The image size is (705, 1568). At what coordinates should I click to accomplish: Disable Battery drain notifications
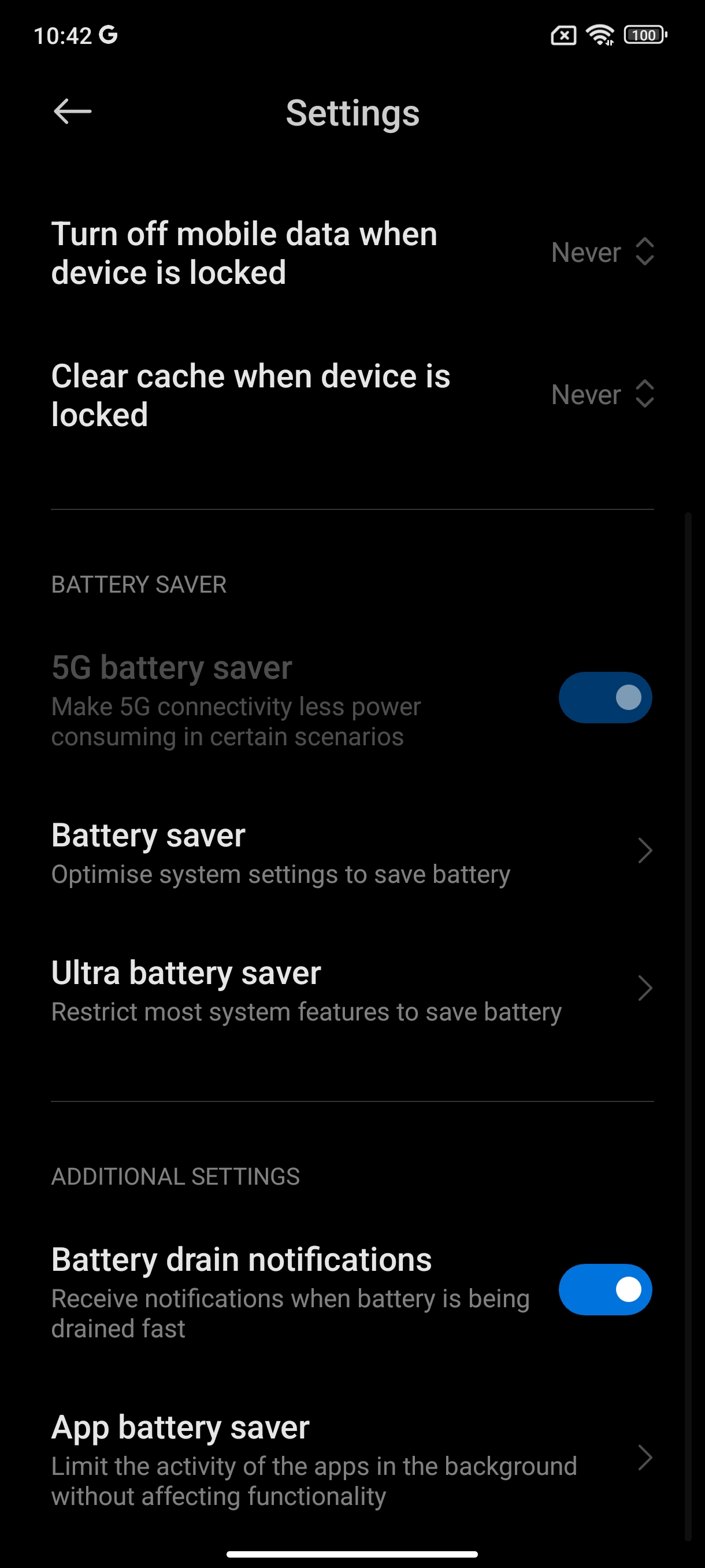[x=605, y=1289]
